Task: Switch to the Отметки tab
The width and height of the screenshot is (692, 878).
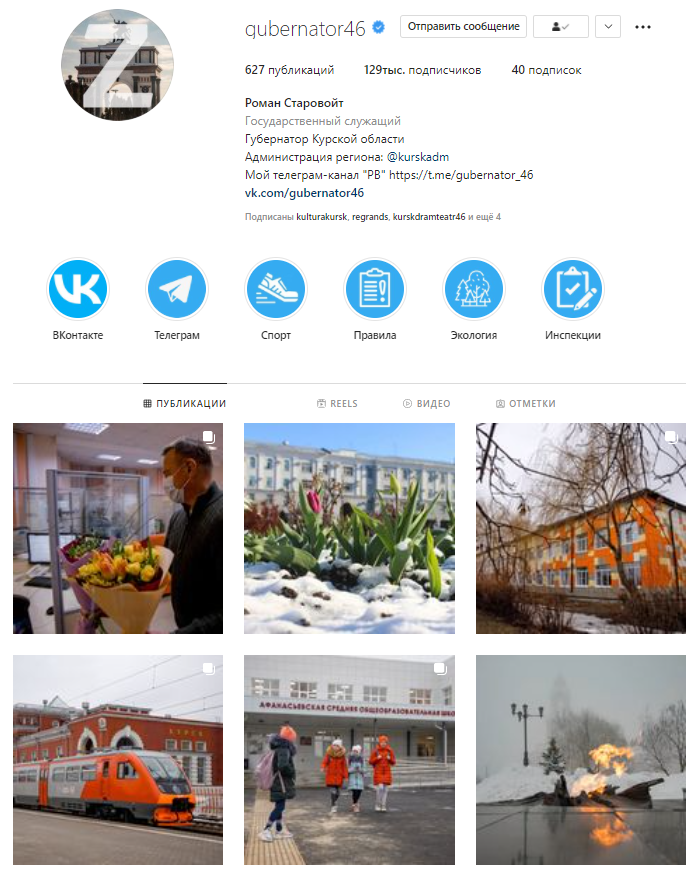Action: click(525, 404)
